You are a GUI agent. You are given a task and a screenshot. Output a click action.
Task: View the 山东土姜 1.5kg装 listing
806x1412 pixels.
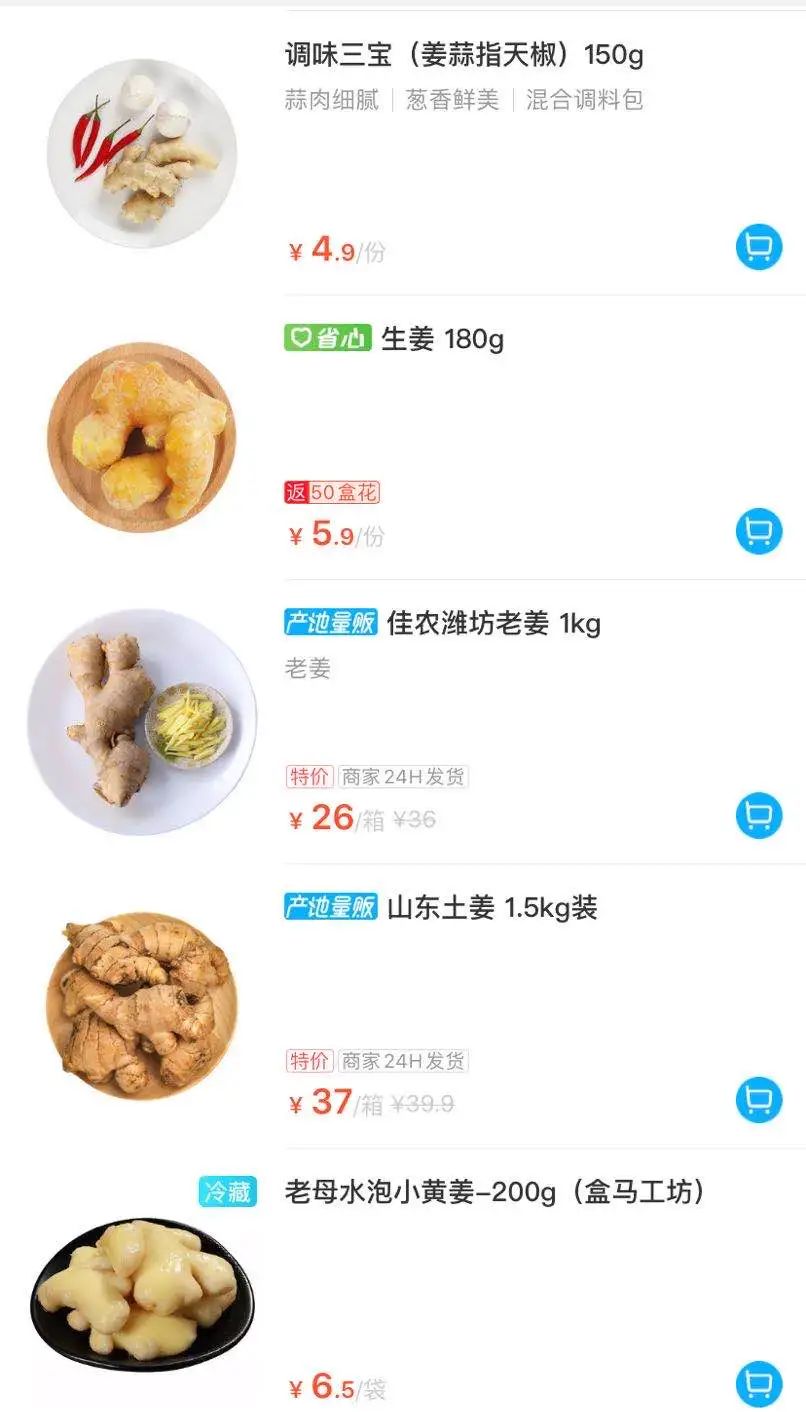point(491,908)
